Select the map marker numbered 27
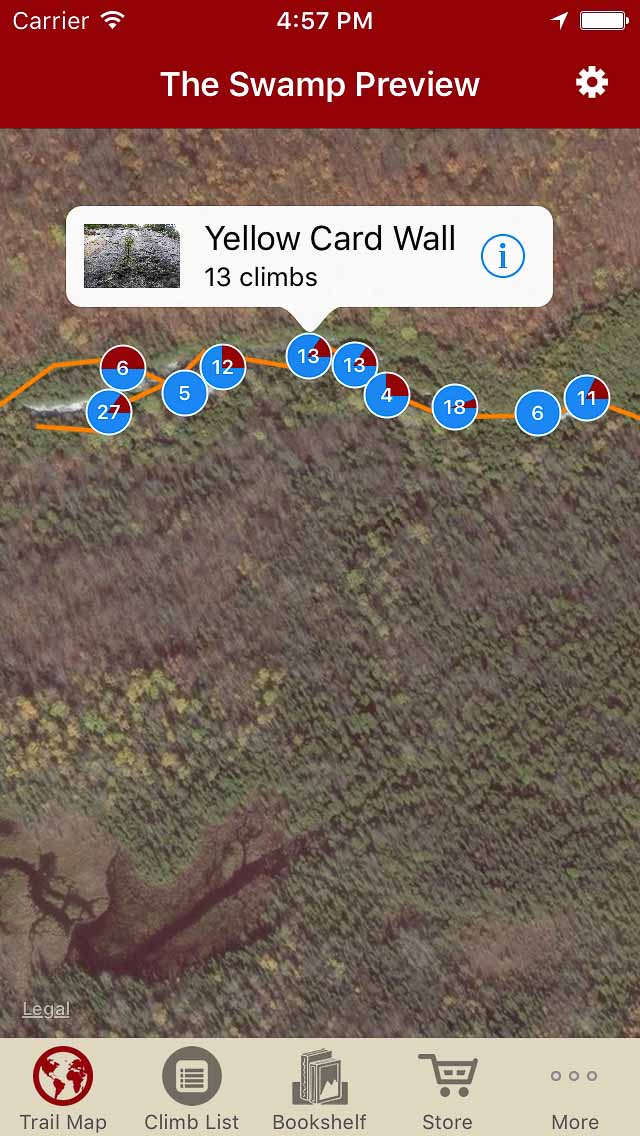The image size is (640, 1136). 108,411
